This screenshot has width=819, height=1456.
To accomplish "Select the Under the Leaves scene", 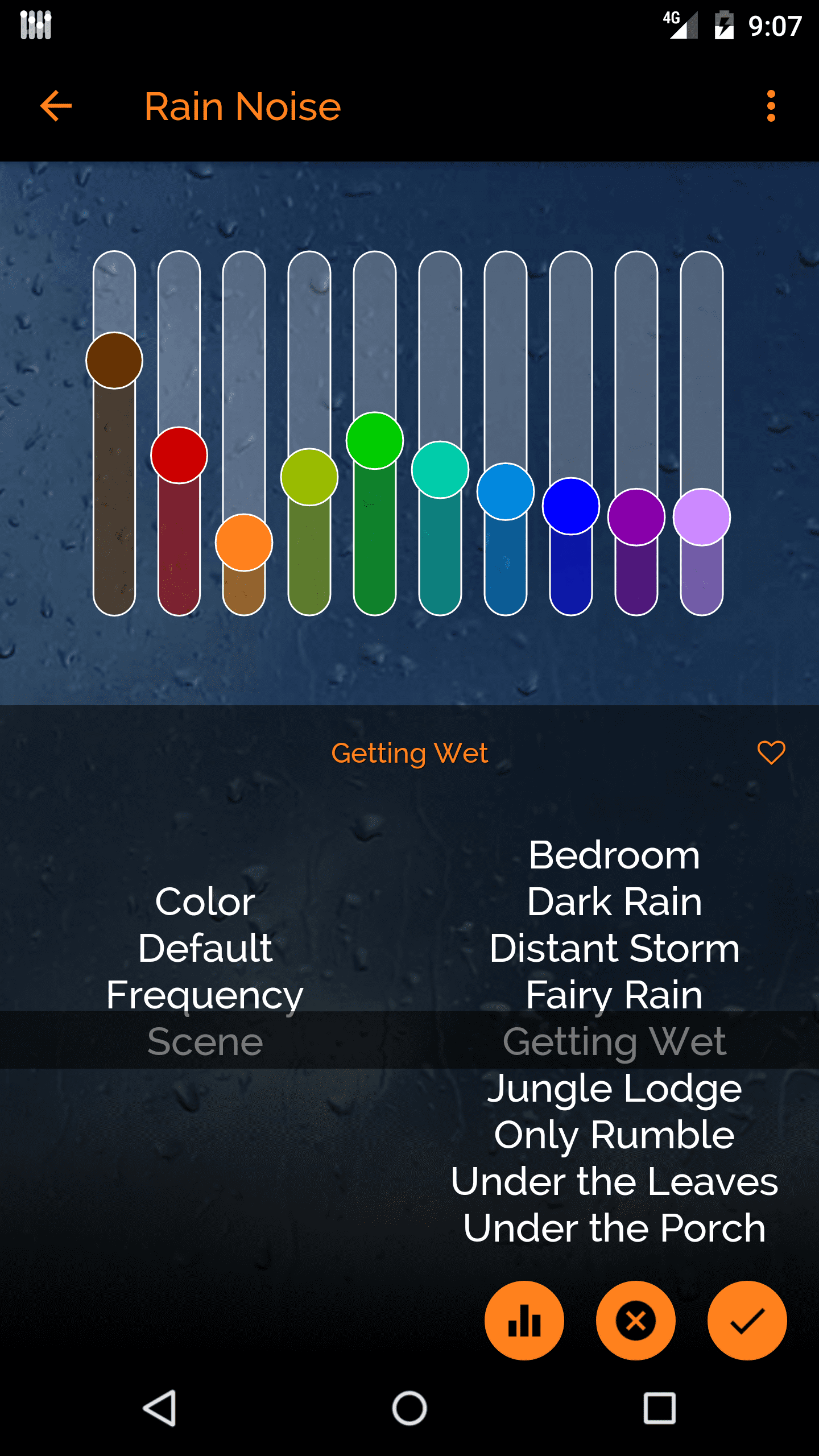I will click(x=614, y=1181).
